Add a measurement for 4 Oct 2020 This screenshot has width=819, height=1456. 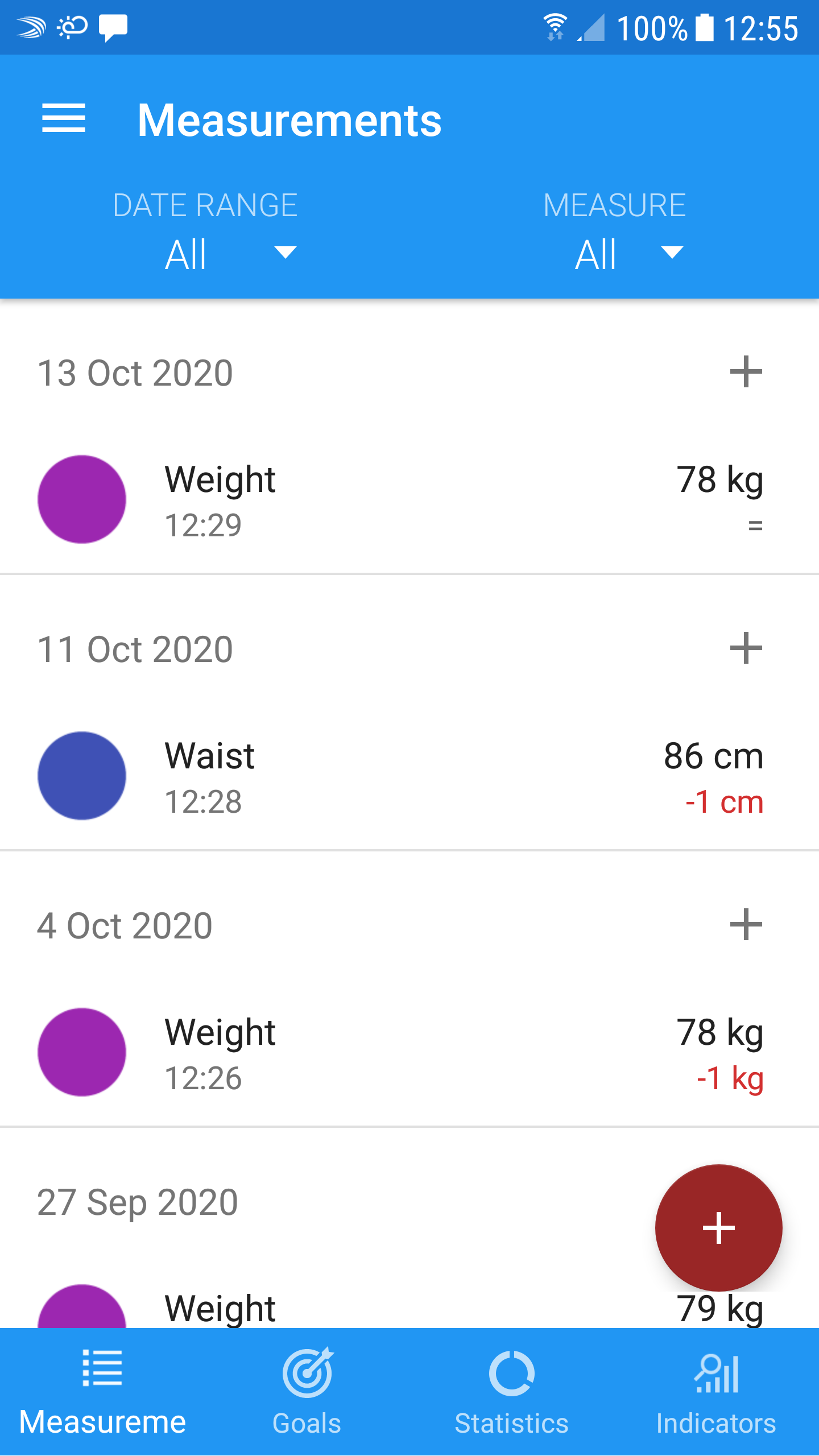(x=745, y=925)
